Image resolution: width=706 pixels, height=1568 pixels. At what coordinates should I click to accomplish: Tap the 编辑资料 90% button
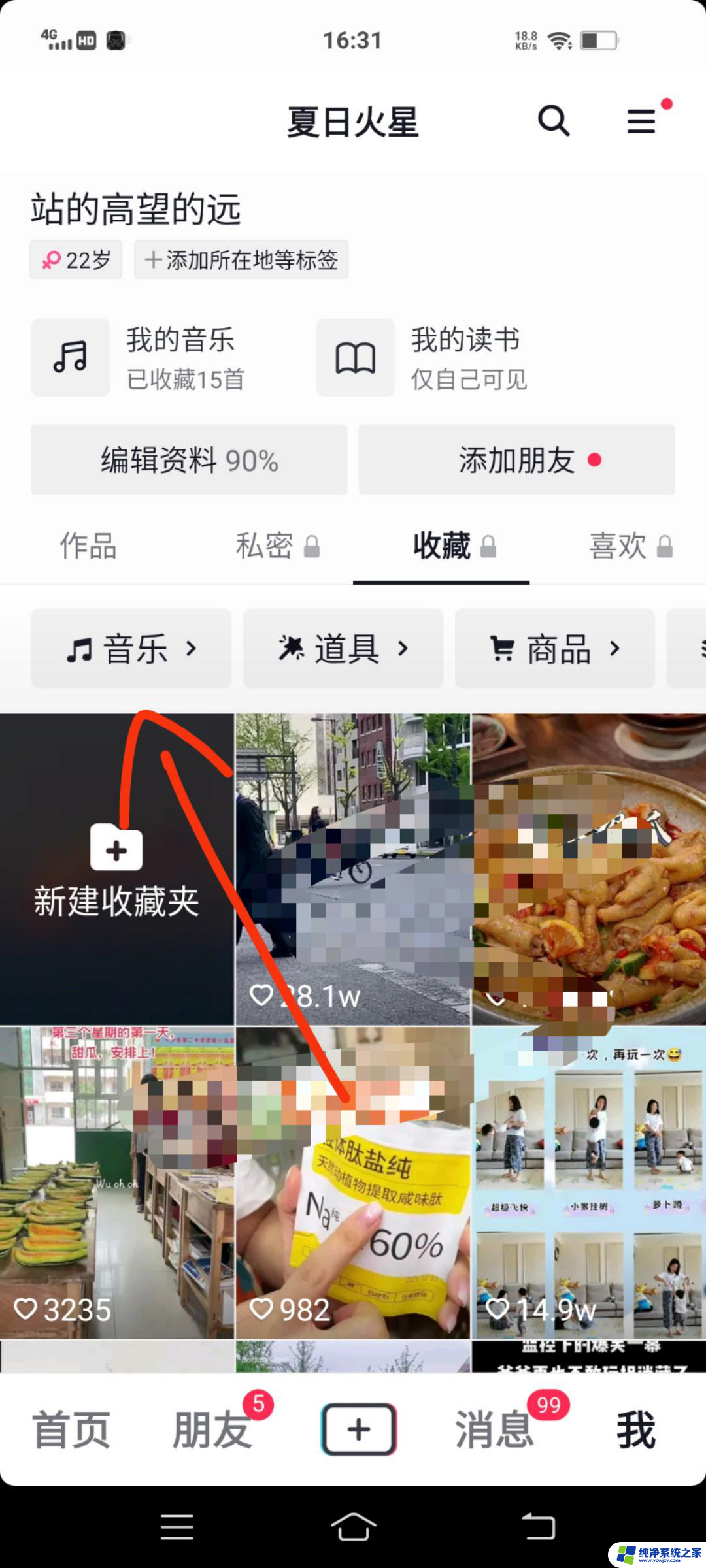tap(190, 460)
